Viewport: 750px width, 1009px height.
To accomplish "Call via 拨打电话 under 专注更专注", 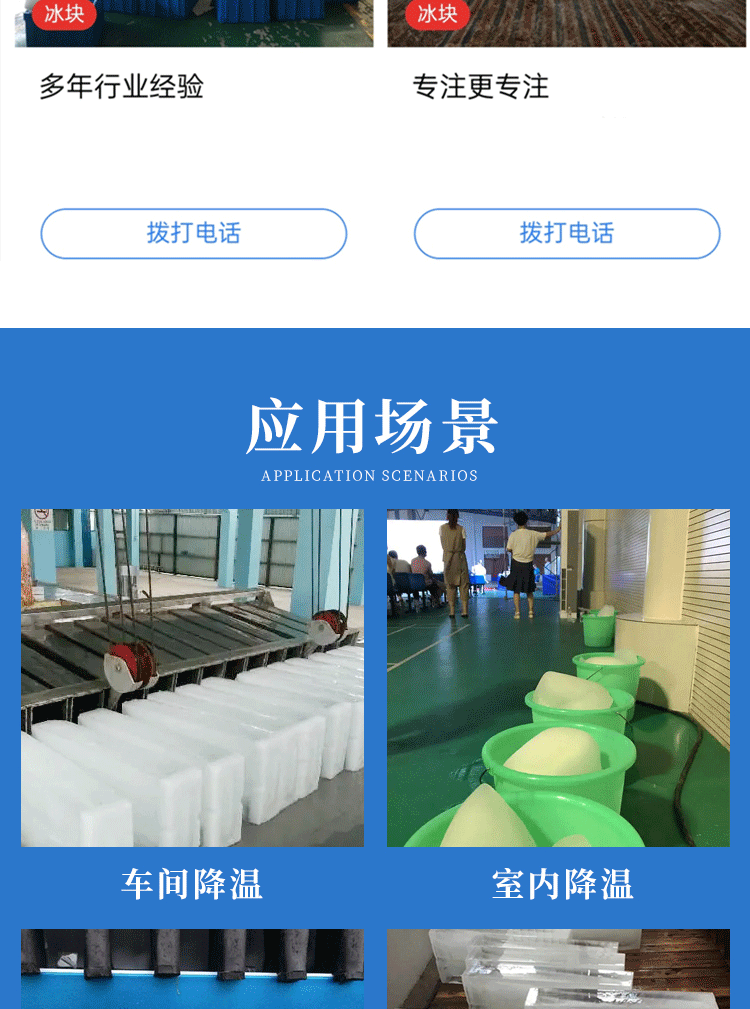I will [567, 234].
